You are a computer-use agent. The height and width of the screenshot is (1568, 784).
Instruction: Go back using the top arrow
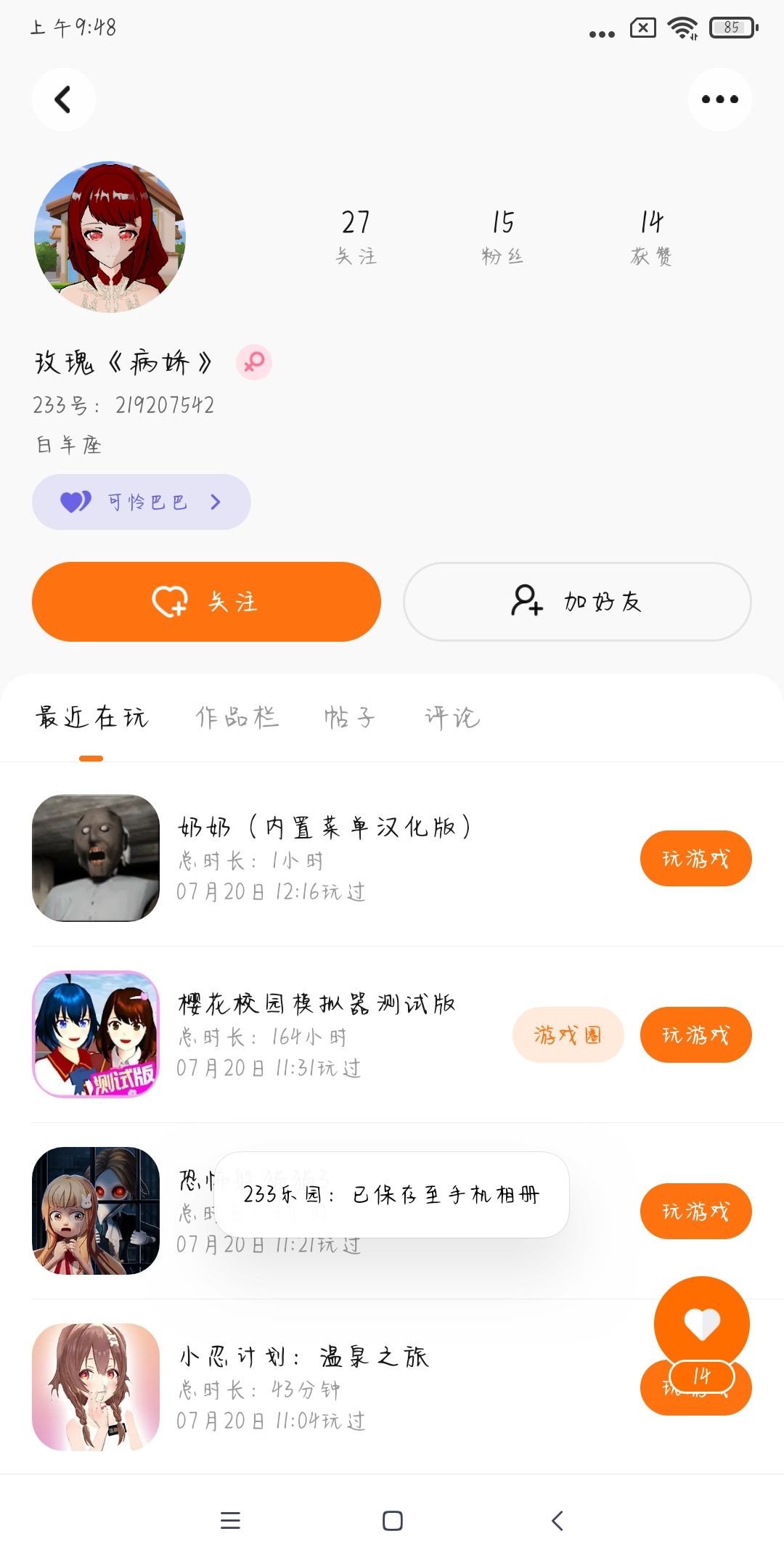click(x=63, y=99)
